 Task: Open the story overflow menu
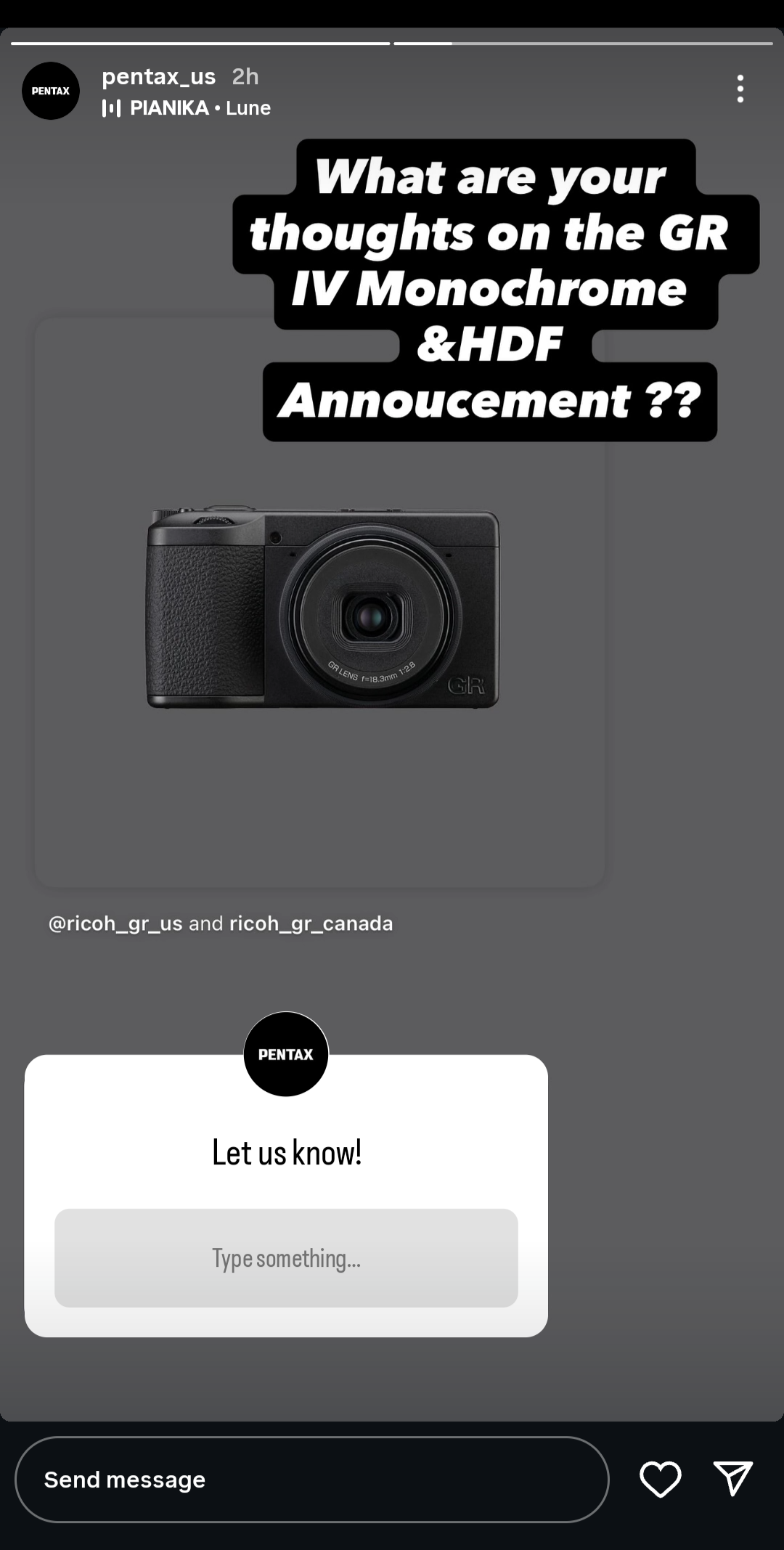pyautogui.click(x=740, y=89)
